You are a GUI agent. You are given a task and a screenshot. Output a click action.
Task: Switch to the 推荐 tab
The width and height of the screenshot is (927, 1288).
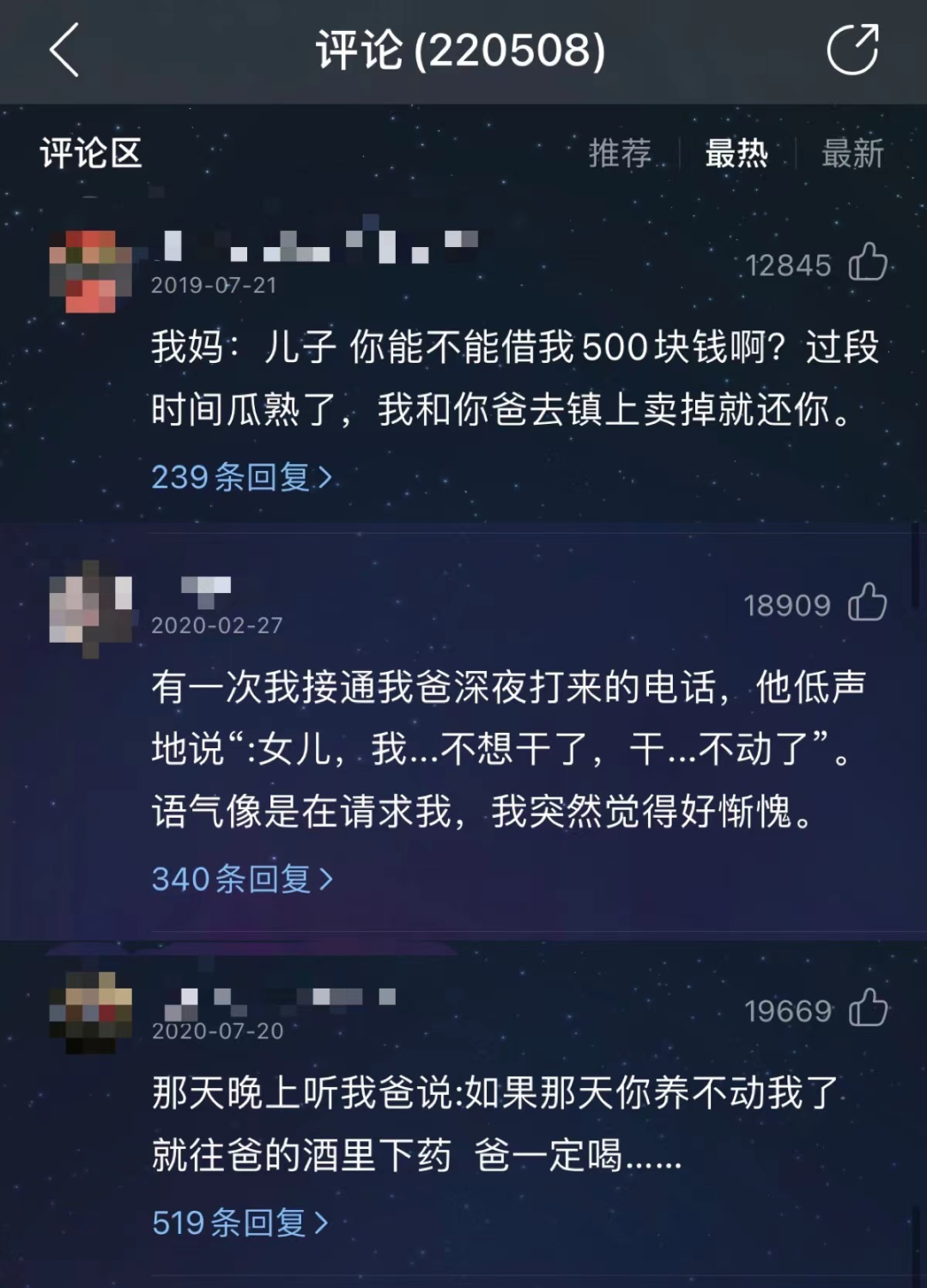[x=620, y=154]
